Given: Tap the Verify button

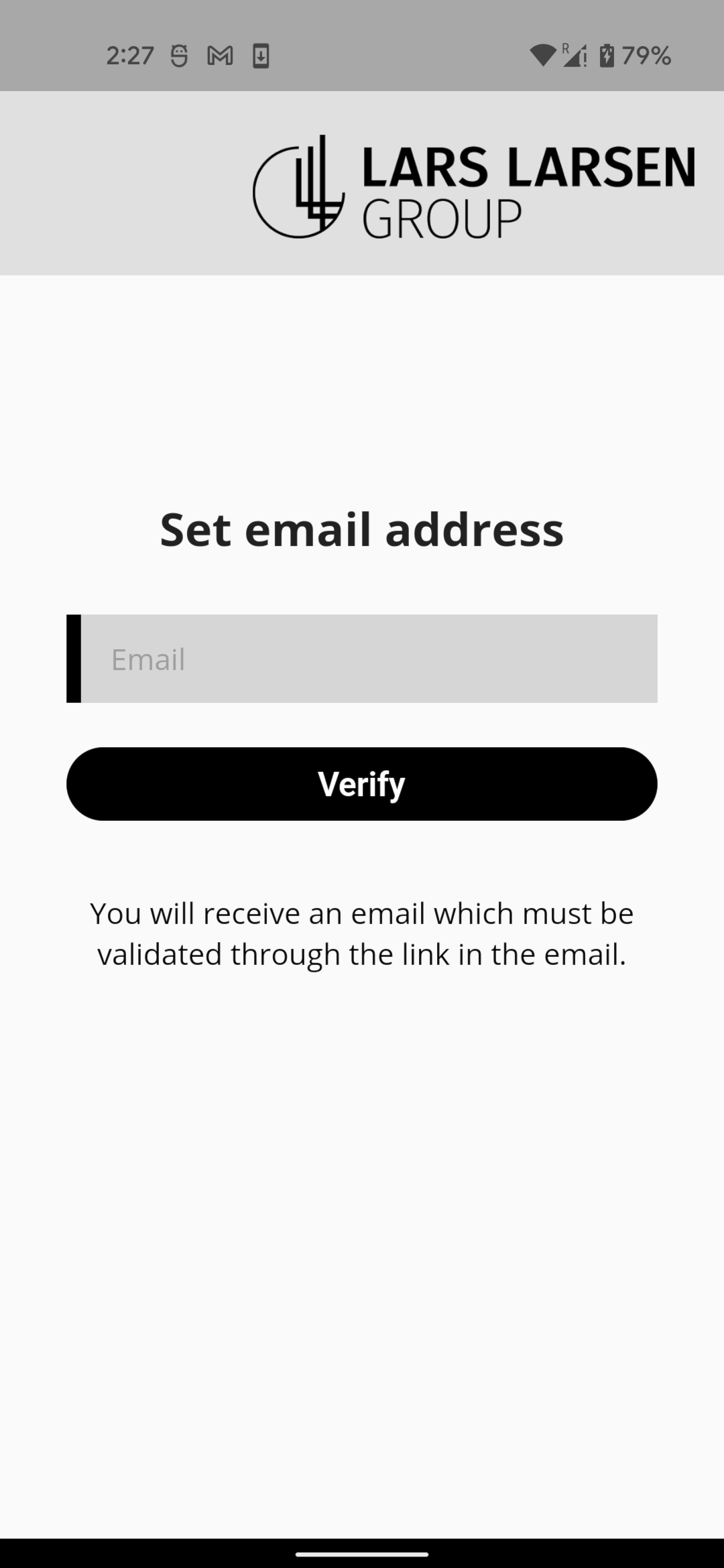Looking at the screenshot, I should [362, 784].
